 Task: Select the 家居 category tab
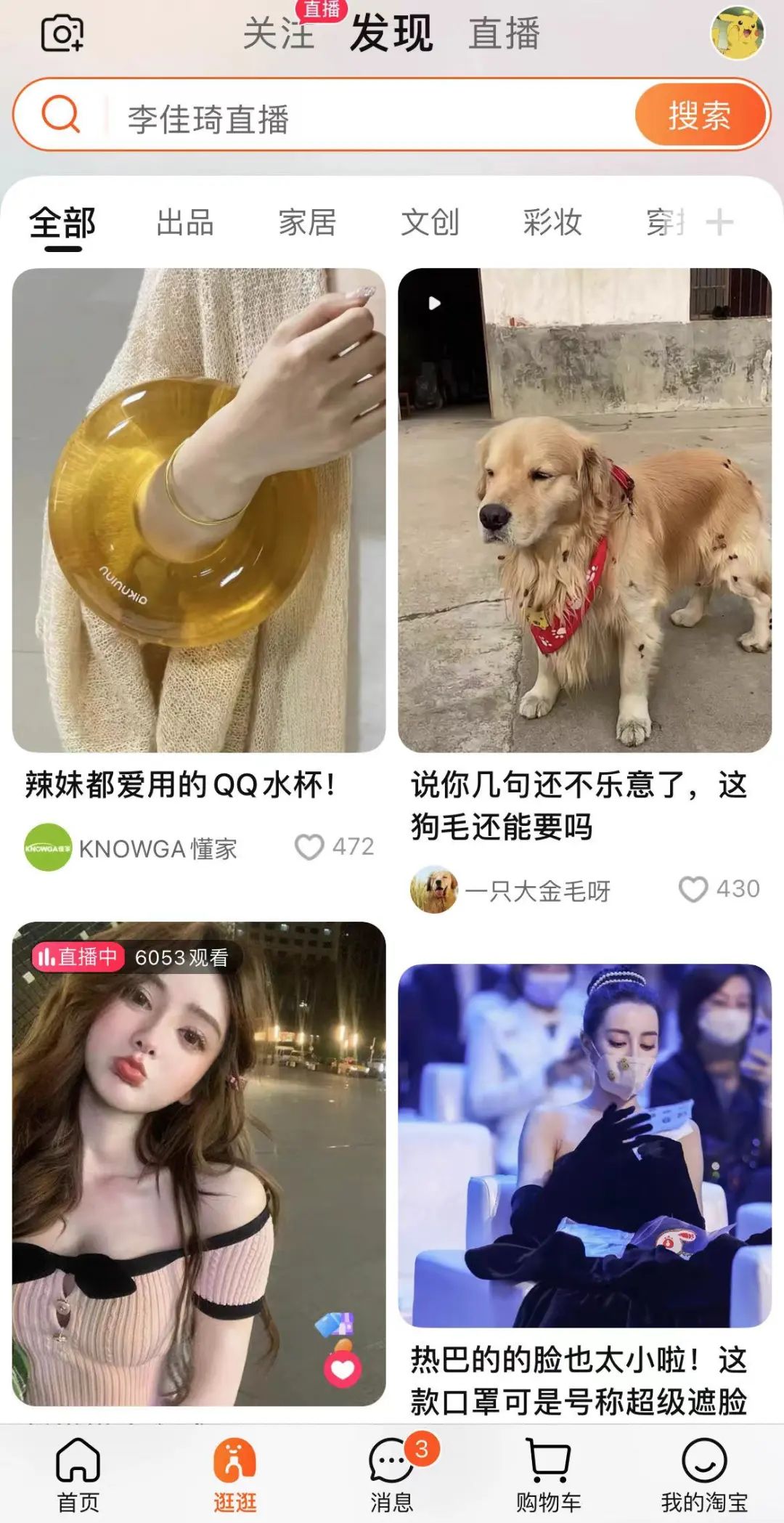(308, 224)
